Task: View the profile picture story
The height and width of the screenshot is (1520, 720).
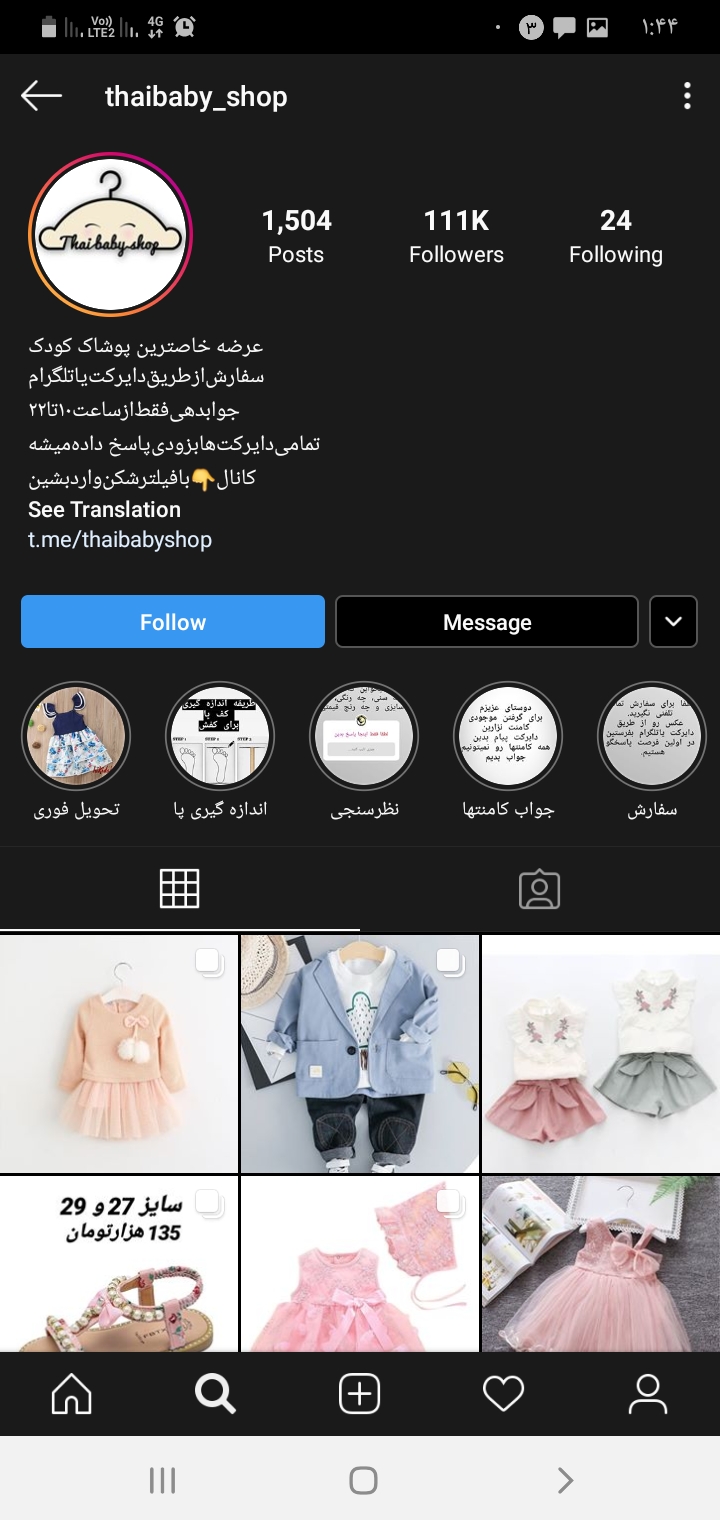Action: pyautogui.click(x=110, y=234)
